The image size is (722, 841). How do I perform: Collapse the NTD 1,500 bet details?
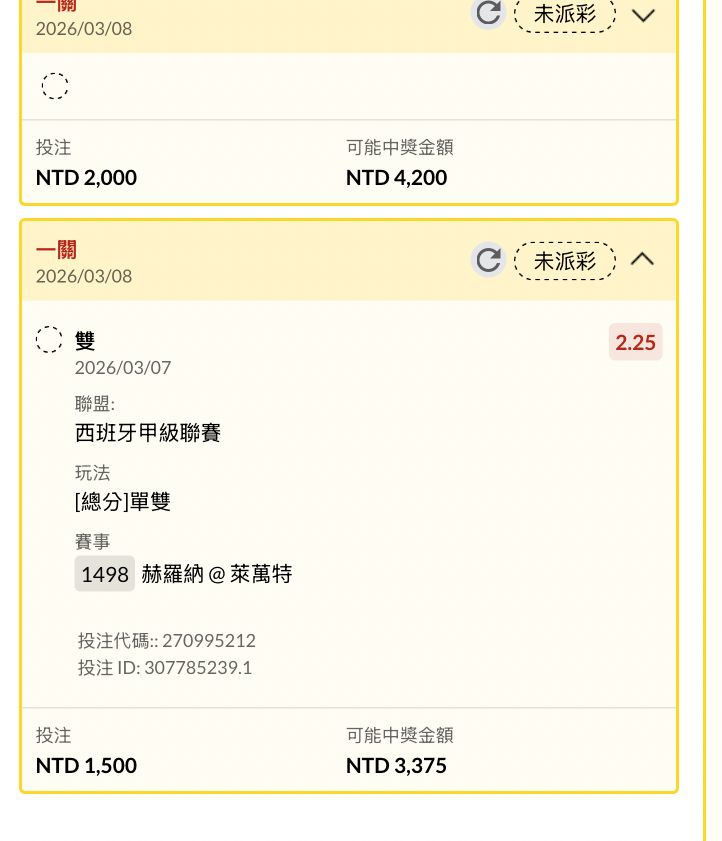click(642, 260)
